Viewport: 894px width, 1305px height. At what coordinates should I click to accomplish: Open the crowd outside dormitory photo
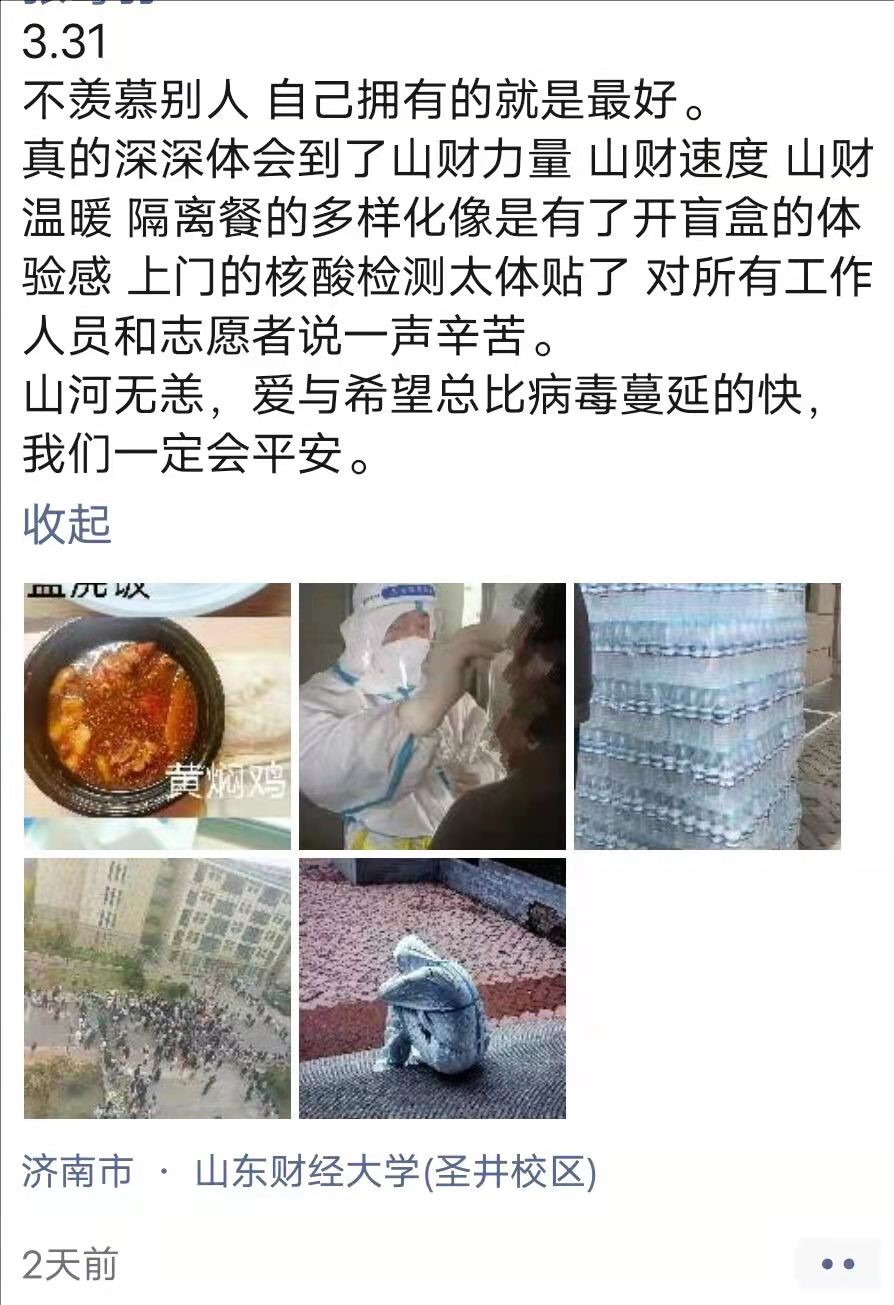pyautogui.click(x=157, y=988)
